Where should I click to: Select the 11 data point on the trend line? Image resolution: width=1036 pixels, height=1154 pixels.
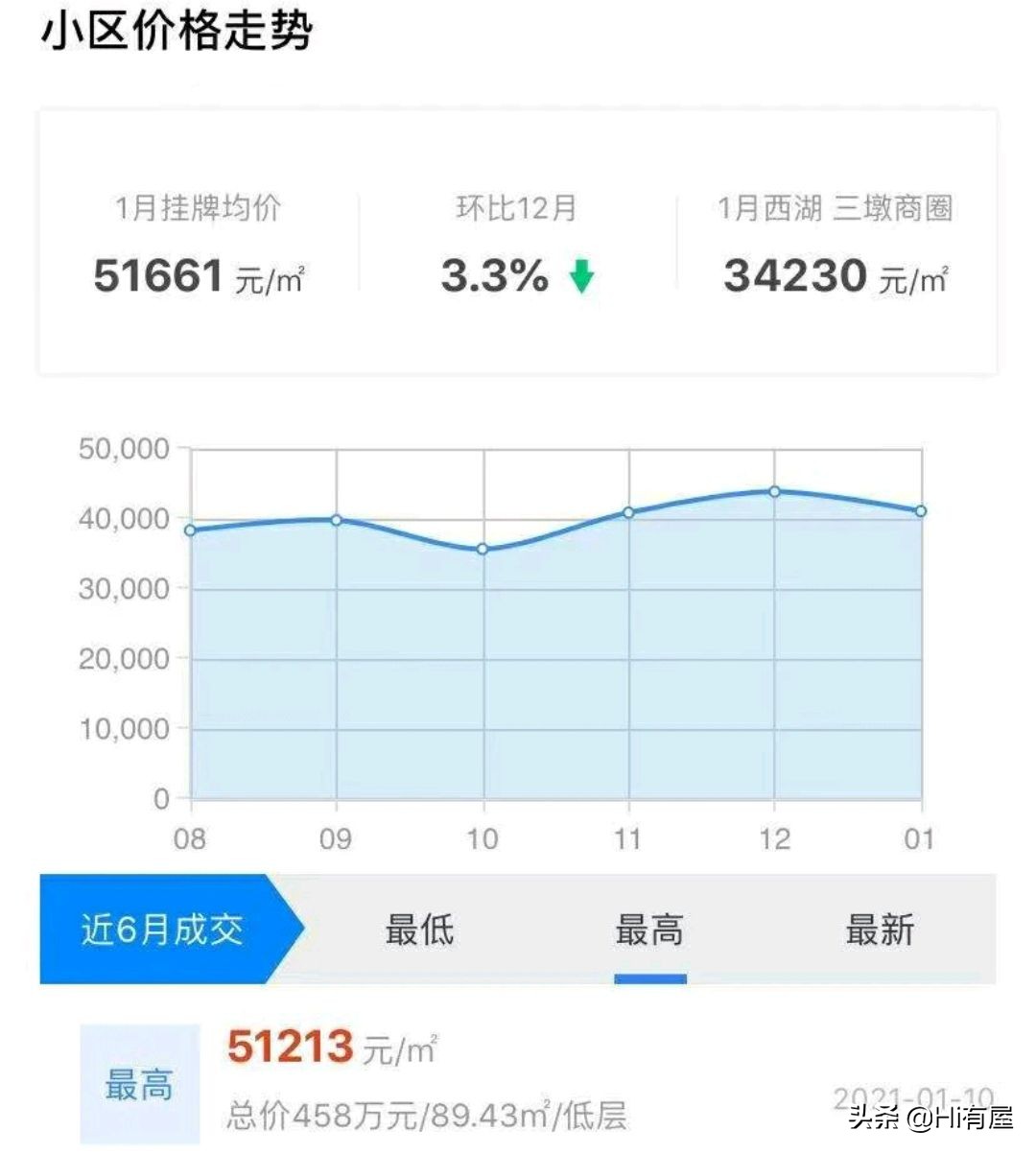pyautogui.click(x=627, y=511)
